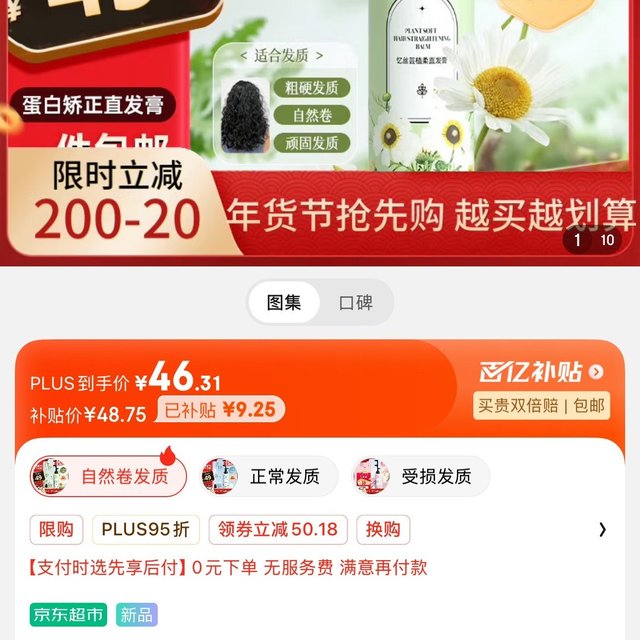
Task: Claim the 领券立减50.18 coupon
Action: pos(278,529)
